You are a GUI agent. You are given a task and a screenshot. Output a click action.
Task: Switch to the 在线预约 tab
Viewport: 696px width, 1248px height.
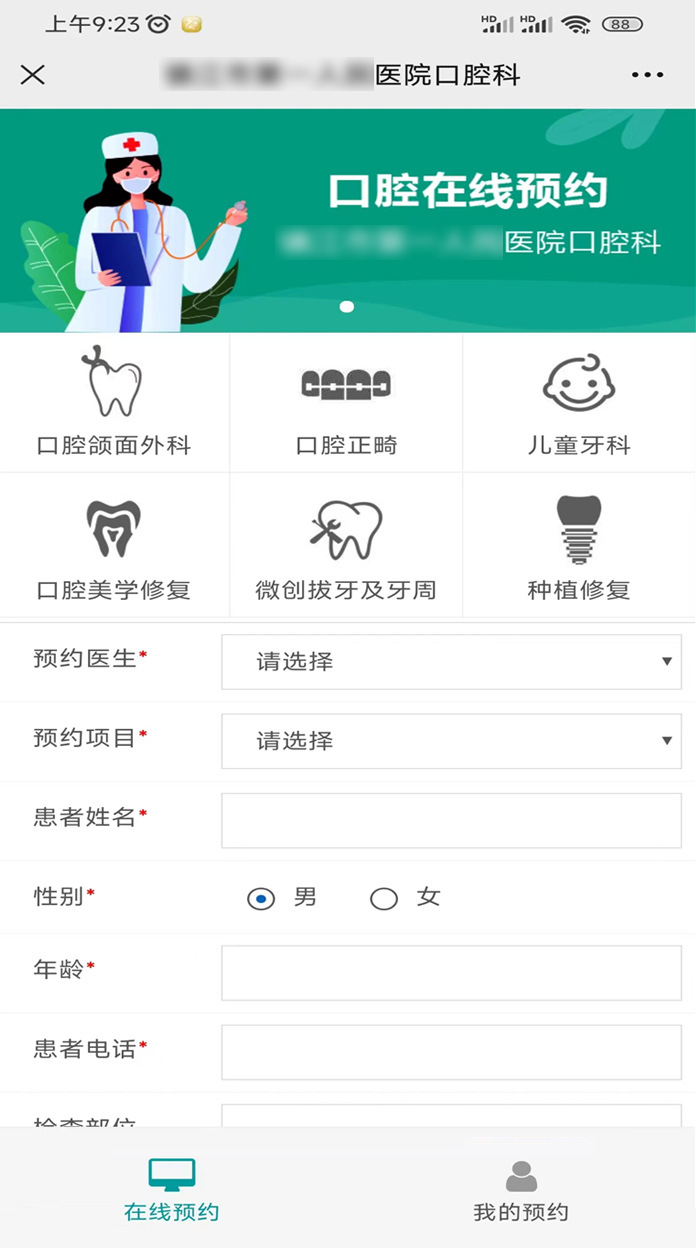172,1190
